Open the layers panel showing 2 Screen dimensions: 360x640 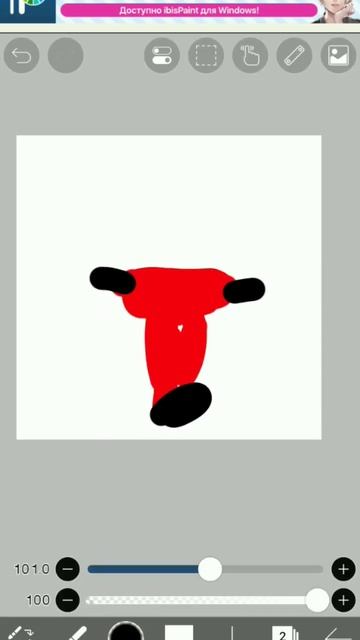(284, 633)
